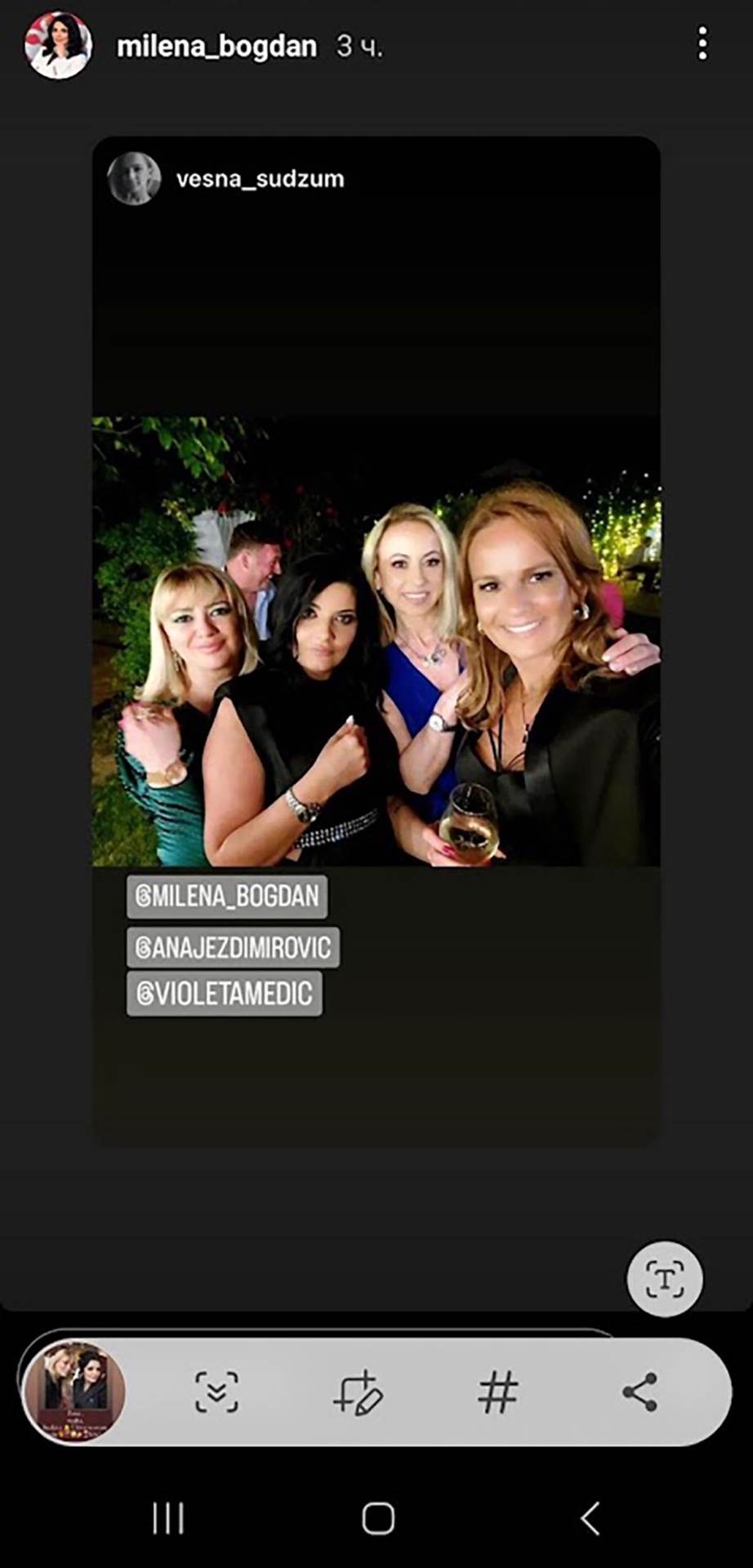Go back using the navigation bar

click(590, 1519)
